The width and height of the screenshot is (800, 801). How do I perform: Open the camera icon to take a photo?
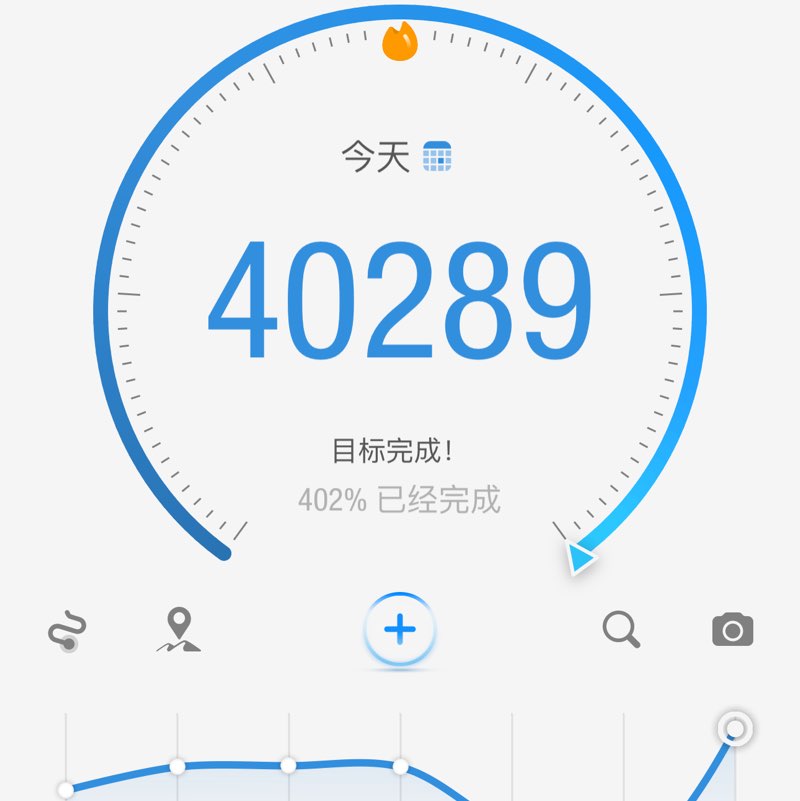732,630
